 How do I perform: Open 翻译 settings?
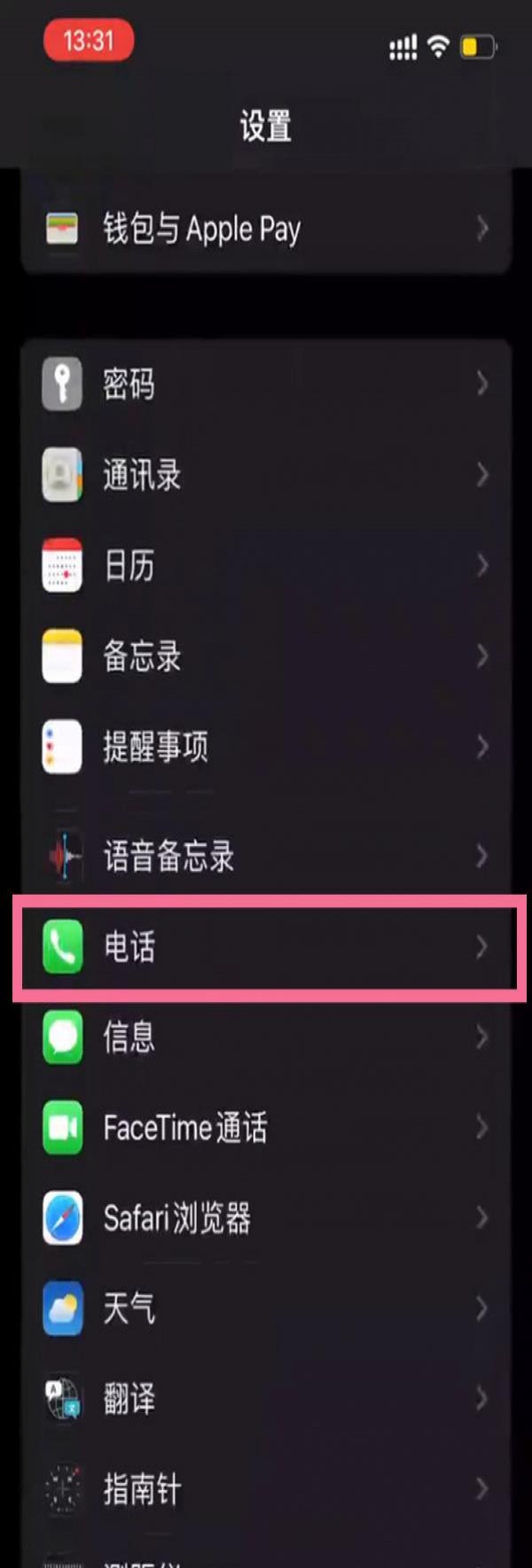(266, 1399)
